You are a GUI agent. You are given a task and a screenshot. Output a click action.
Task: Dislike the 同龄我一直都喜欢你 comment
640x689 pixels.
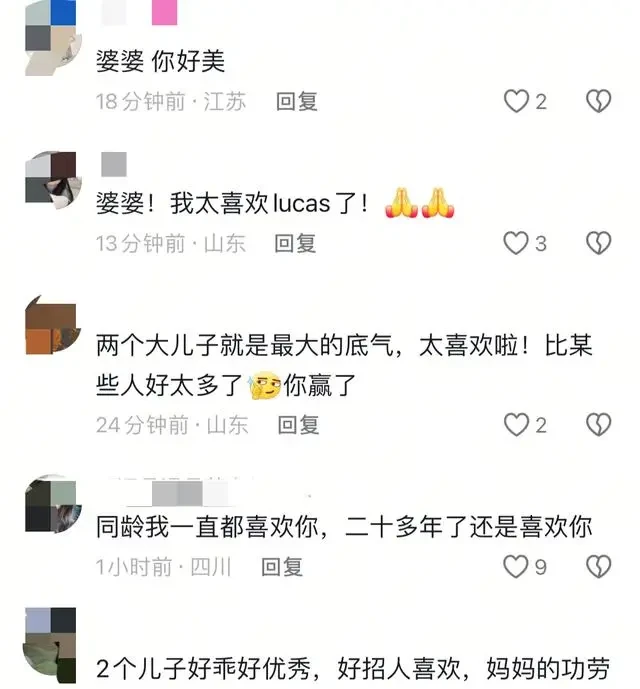click(598, 567)
